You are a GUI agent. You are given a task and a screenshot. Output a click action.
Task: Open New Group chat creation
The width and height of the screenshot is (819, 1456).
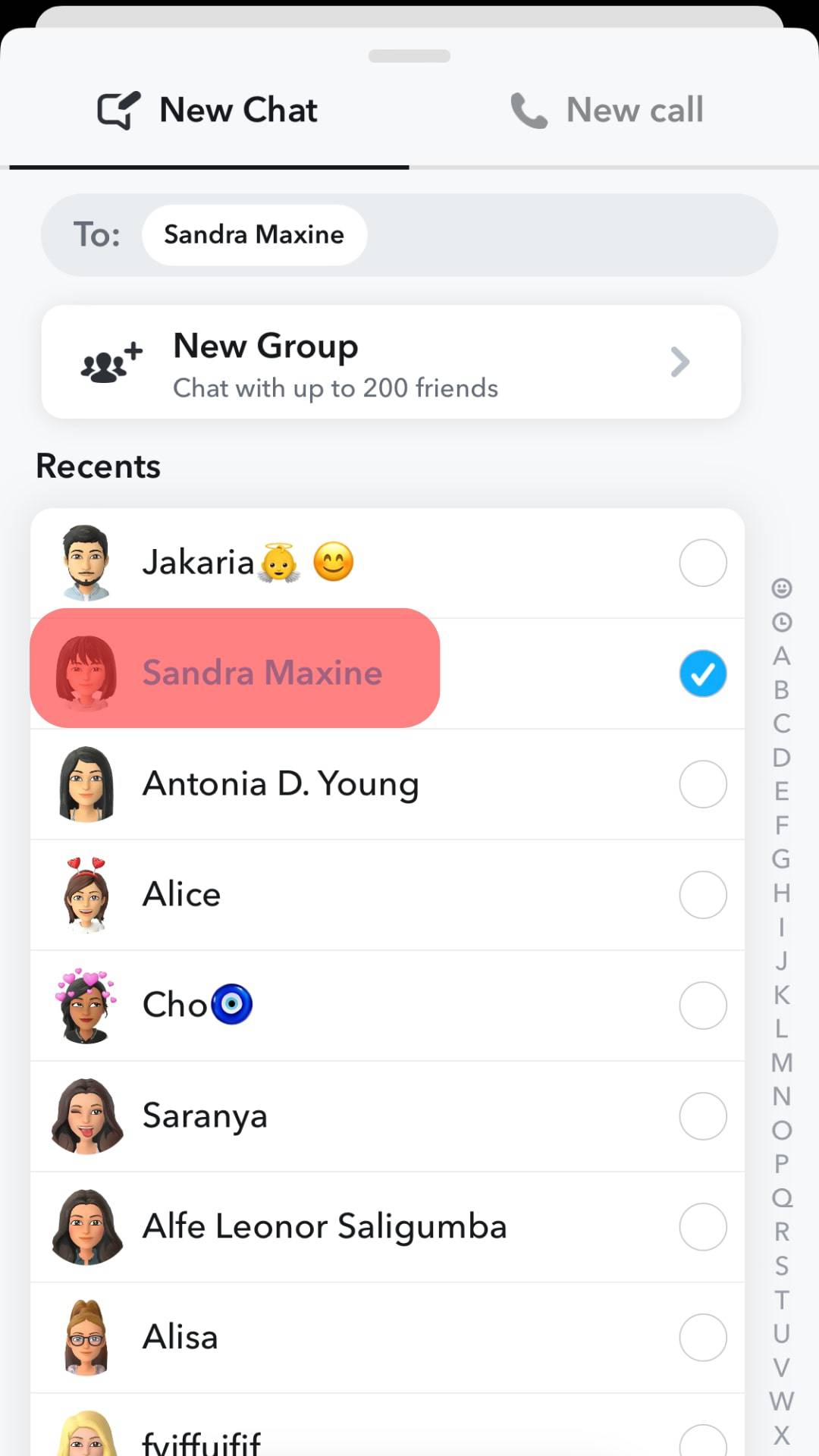(391, 362)
